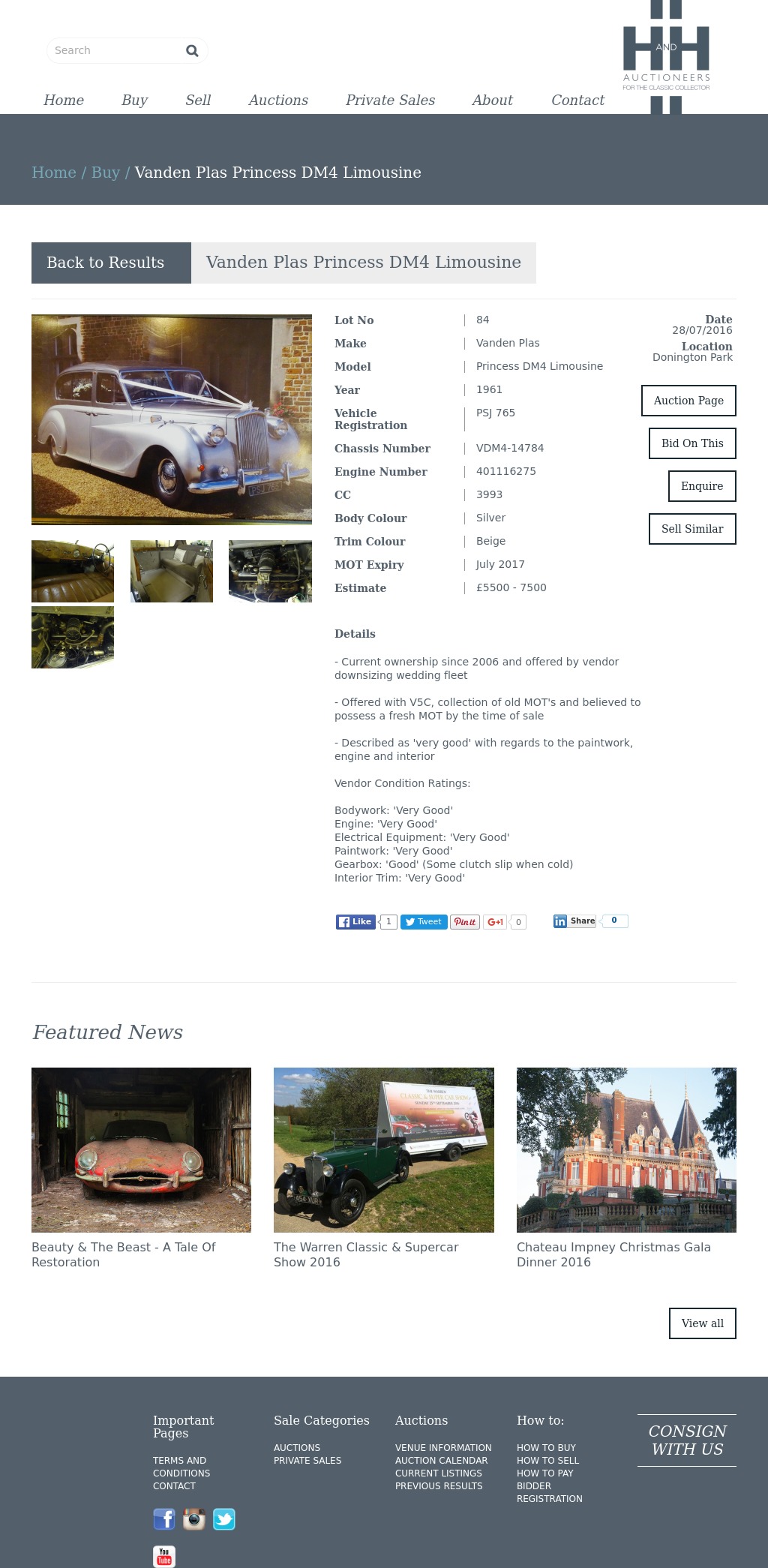Open Beauty & The Beast news article
Screen dimensions: 768x1568
tap(123, 1254)
